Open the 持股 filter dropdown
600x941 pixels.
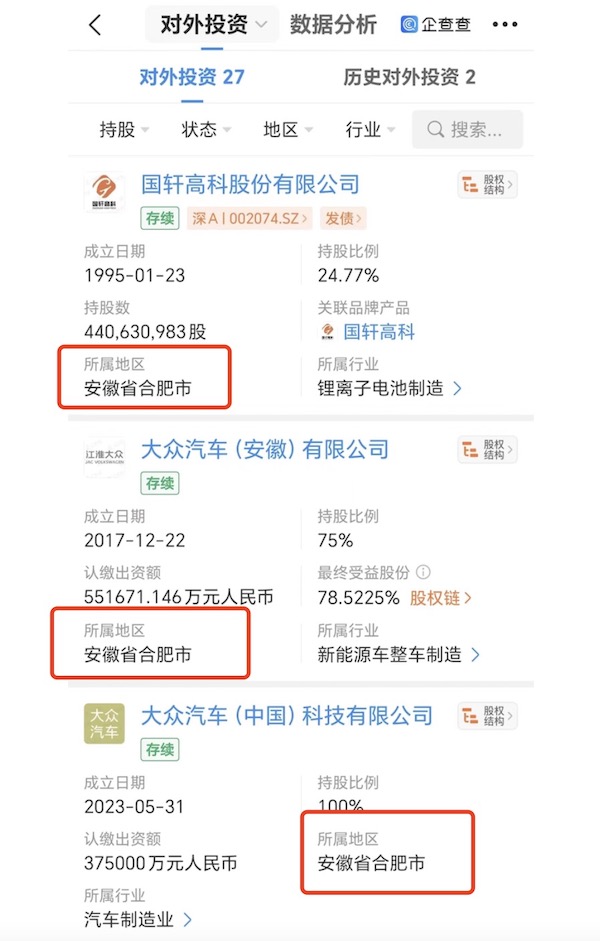point(124,130)
